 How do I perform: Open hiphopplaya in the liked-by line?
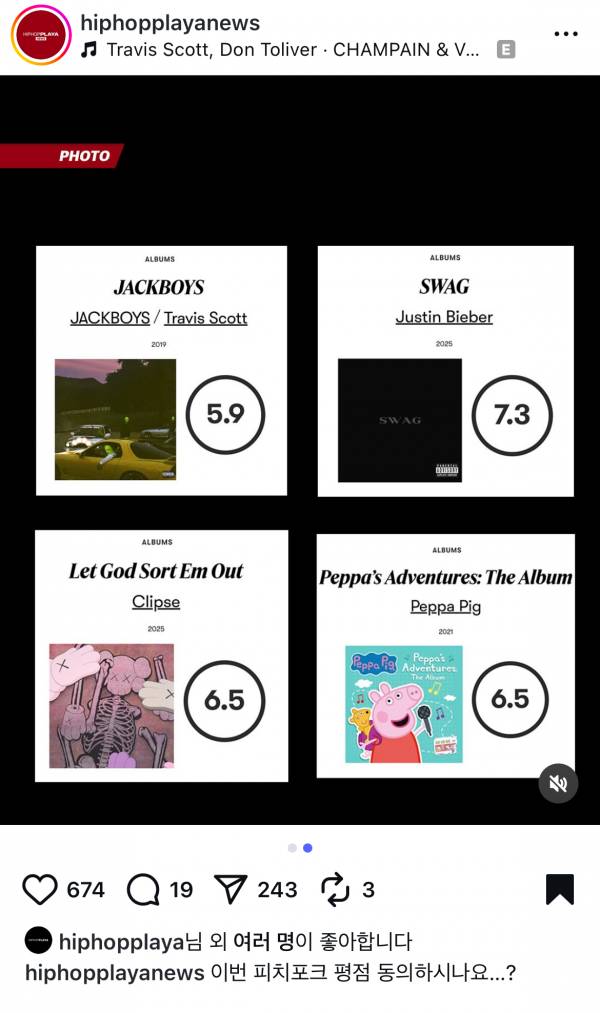tap(121, 941)
